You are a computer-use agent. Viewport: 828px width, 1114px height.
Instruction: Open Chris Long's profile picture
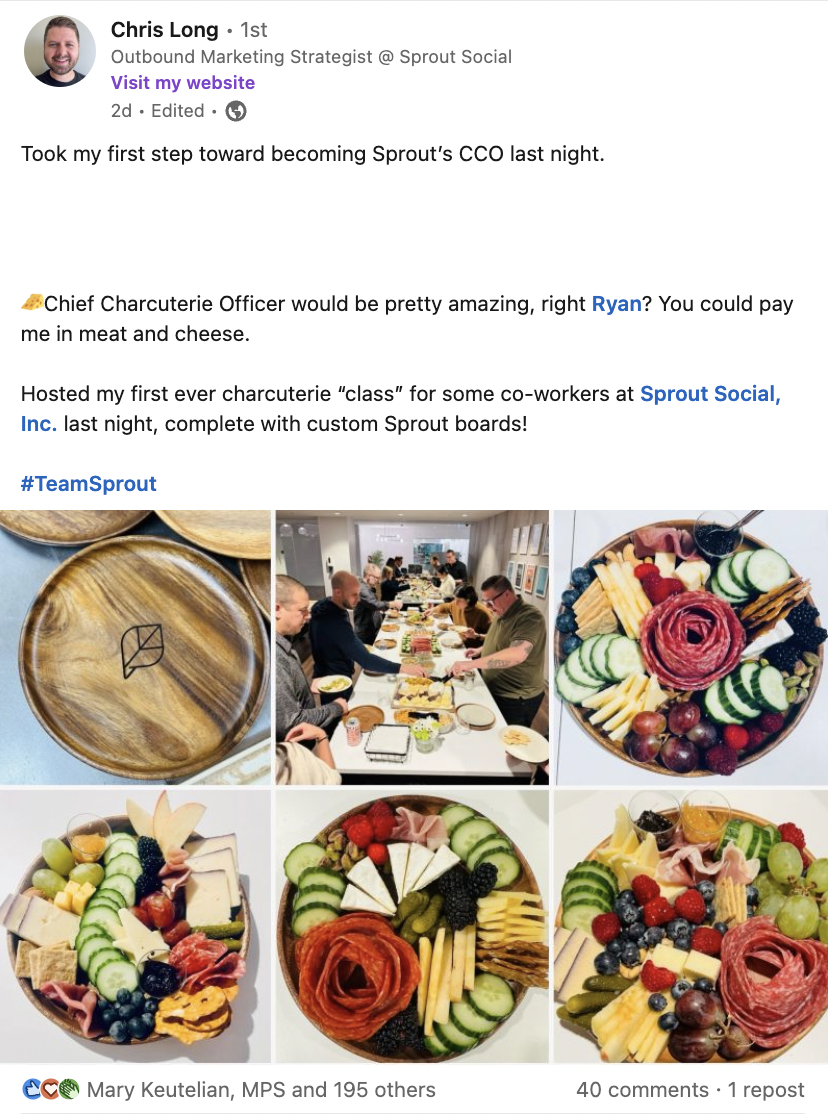(x=60, y=52)
